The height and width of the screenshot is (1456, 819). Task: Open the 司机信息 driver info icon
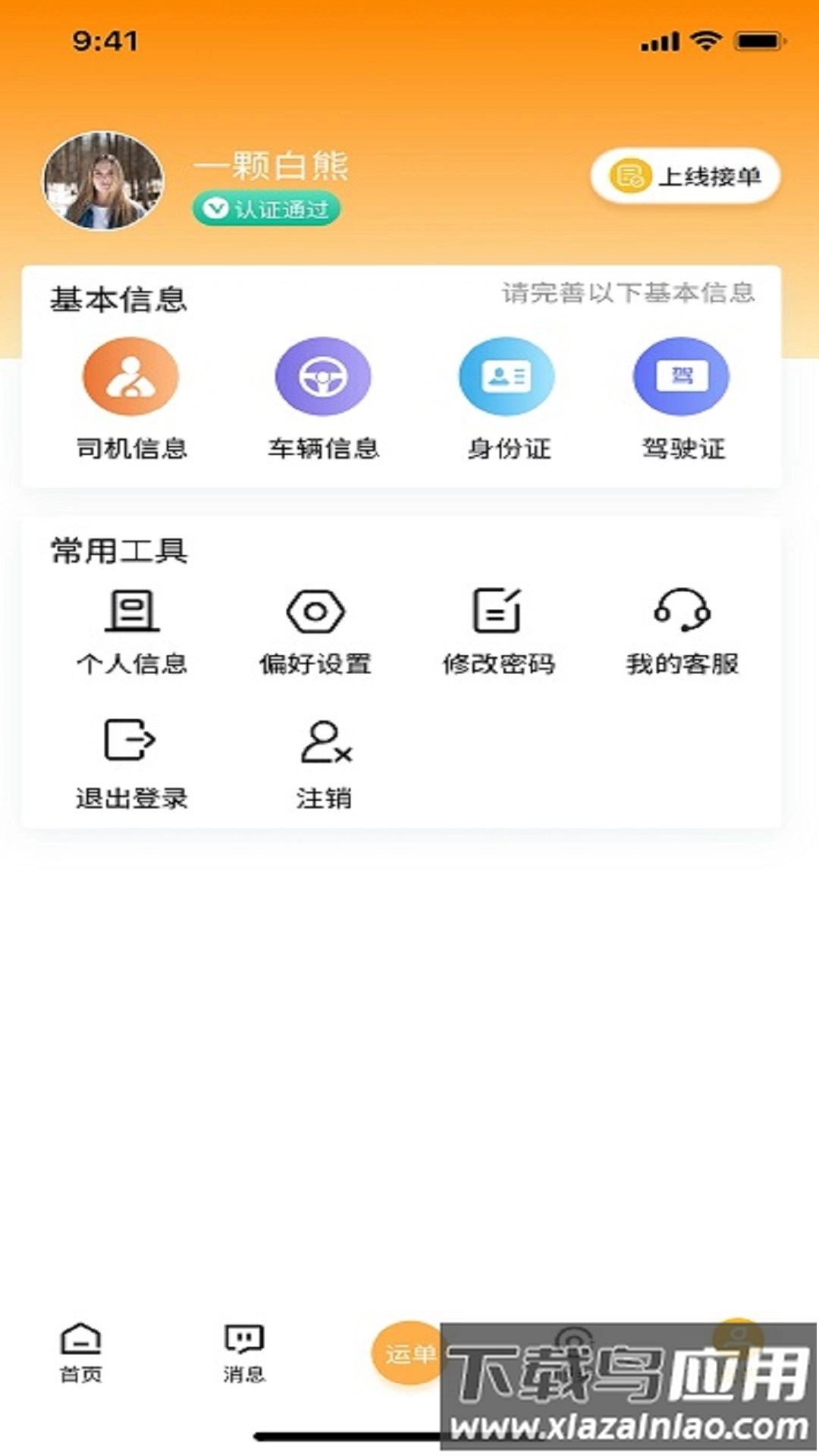point(132,377)
